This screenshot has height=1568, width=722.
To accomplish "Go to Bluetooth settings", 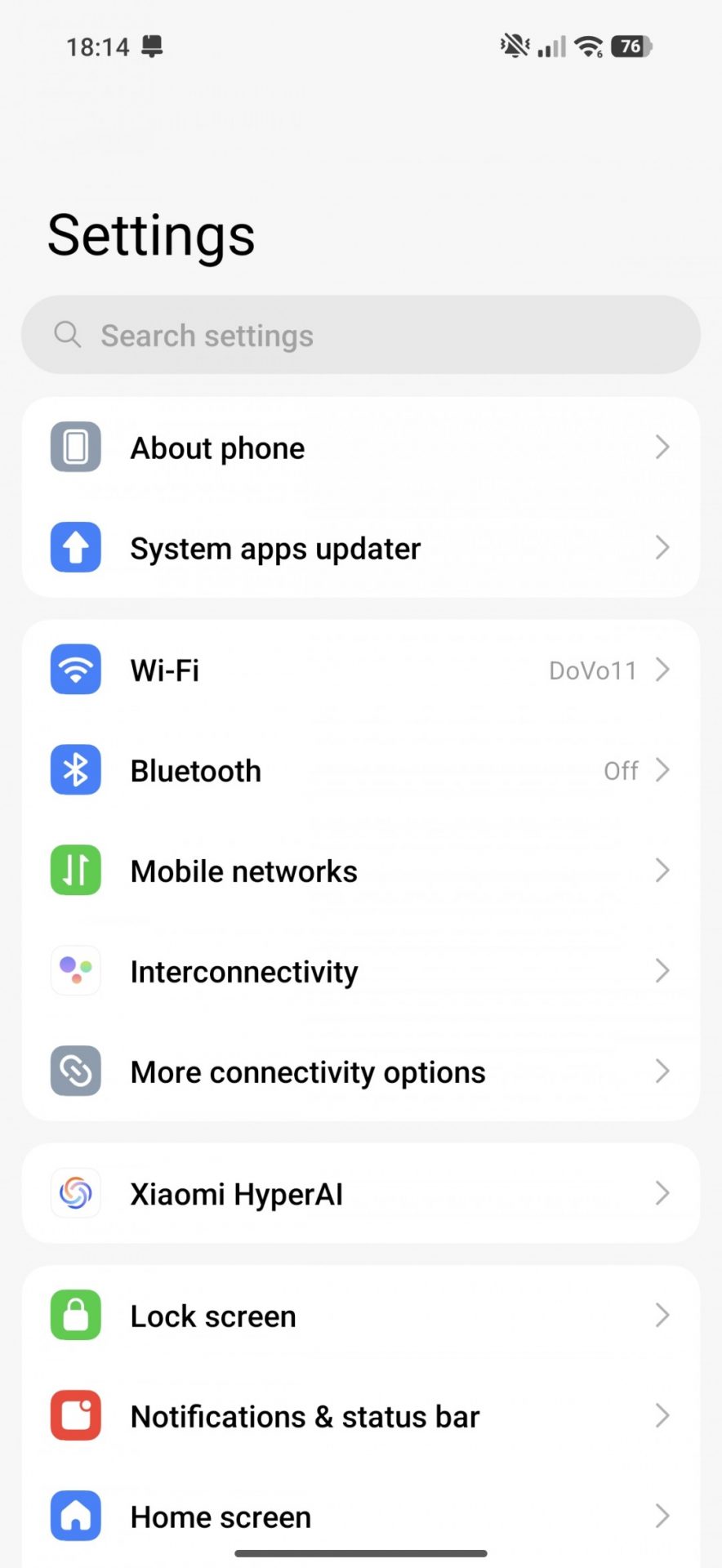I will pyautogui.click(x=360, y=771).
